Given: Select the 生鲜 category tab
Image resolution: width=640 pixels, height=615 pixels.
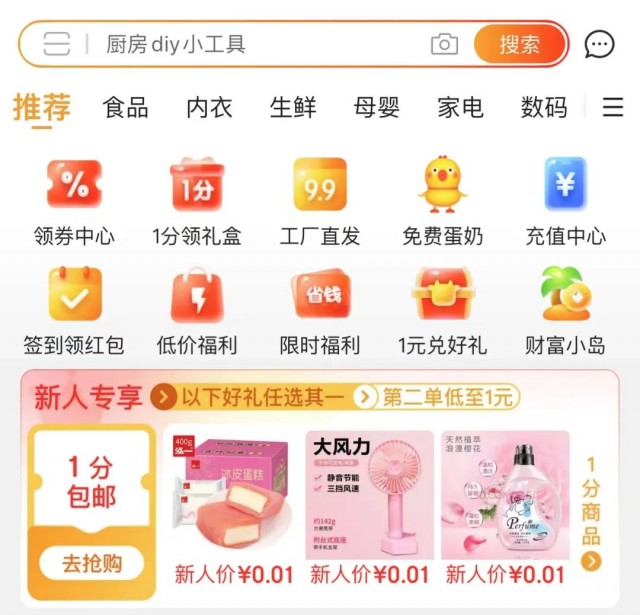Looking at the screenshot, I should point(293,108).
